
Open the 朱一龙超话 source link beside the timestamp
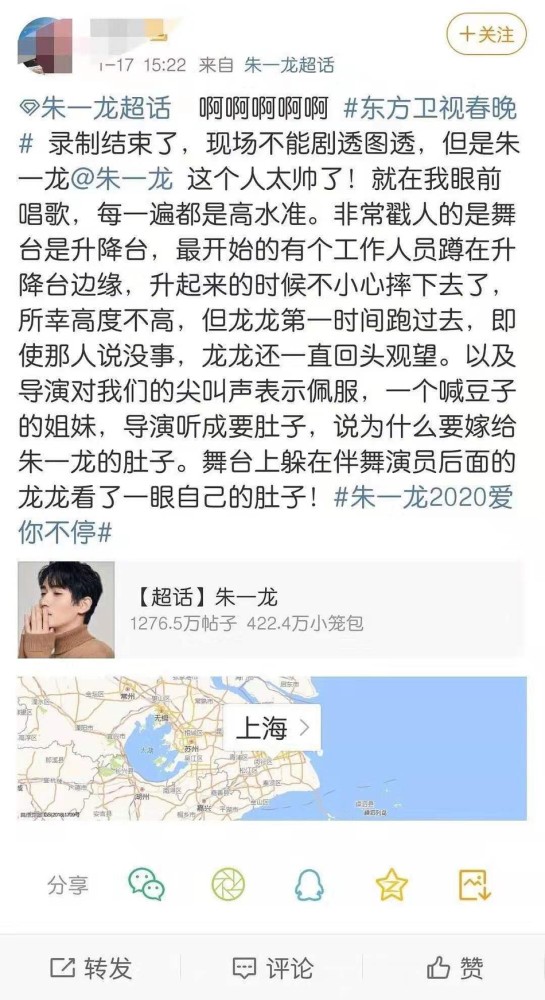pos(289,65)
